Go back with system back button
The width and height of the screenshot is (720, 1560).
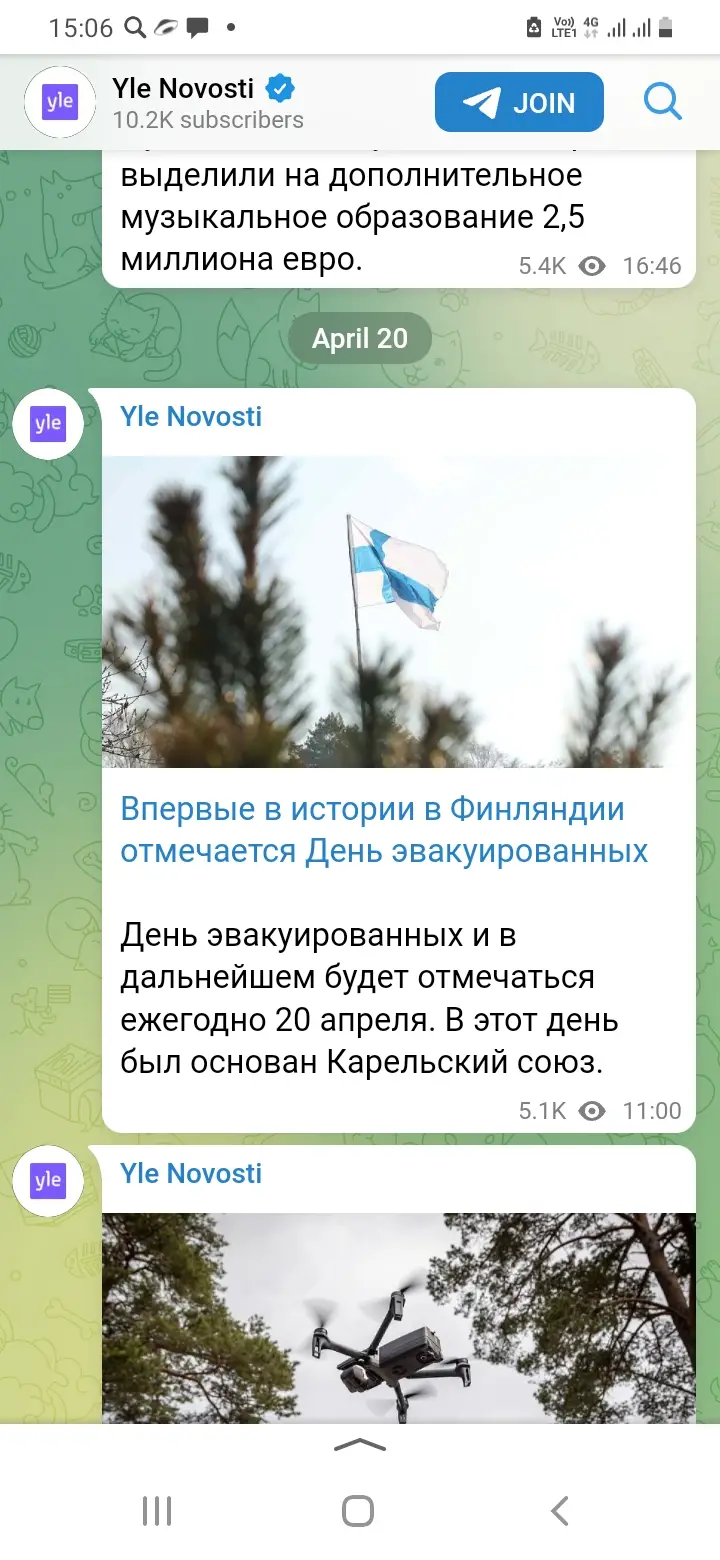(x=560, y=1511)
